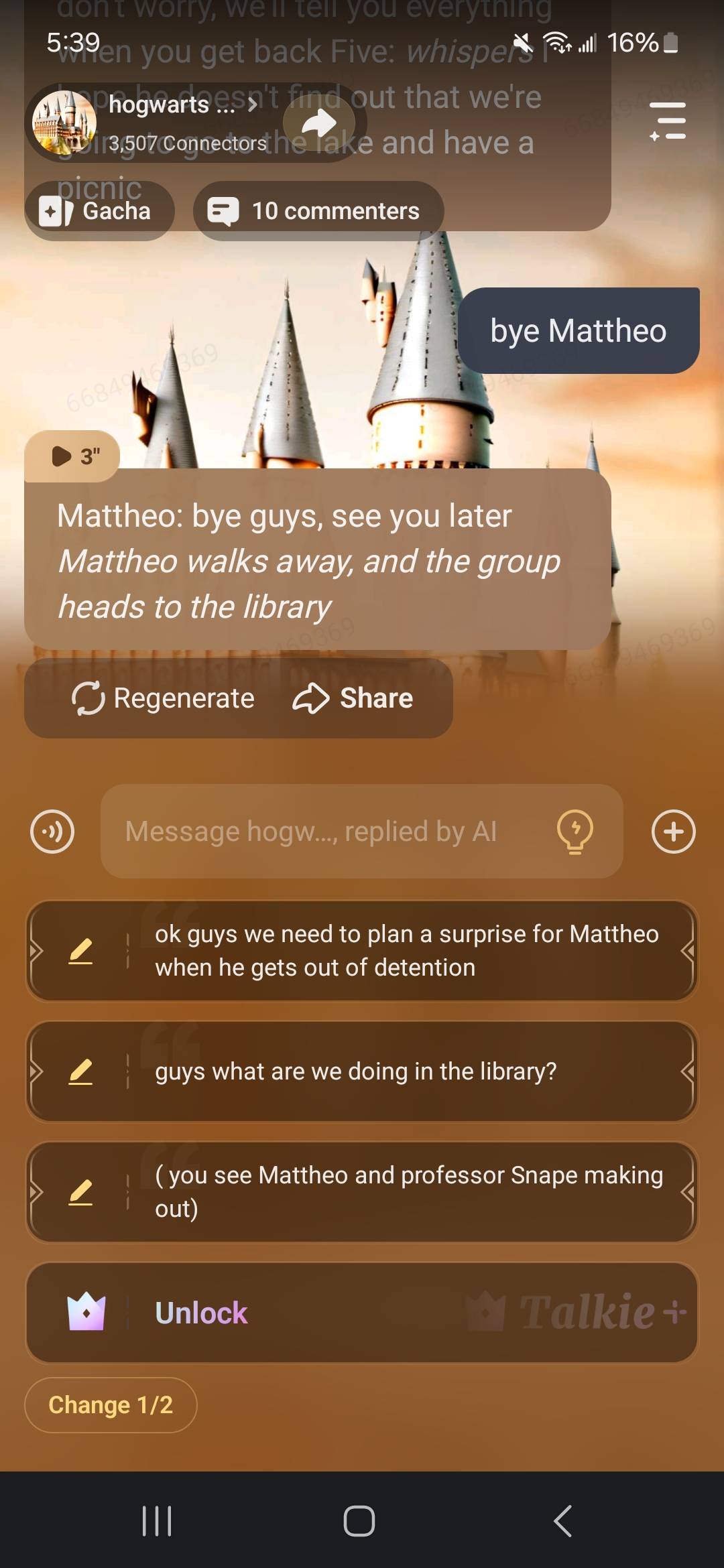
Task: Play the 3-second voice message
Action: (x=72, y=456)
